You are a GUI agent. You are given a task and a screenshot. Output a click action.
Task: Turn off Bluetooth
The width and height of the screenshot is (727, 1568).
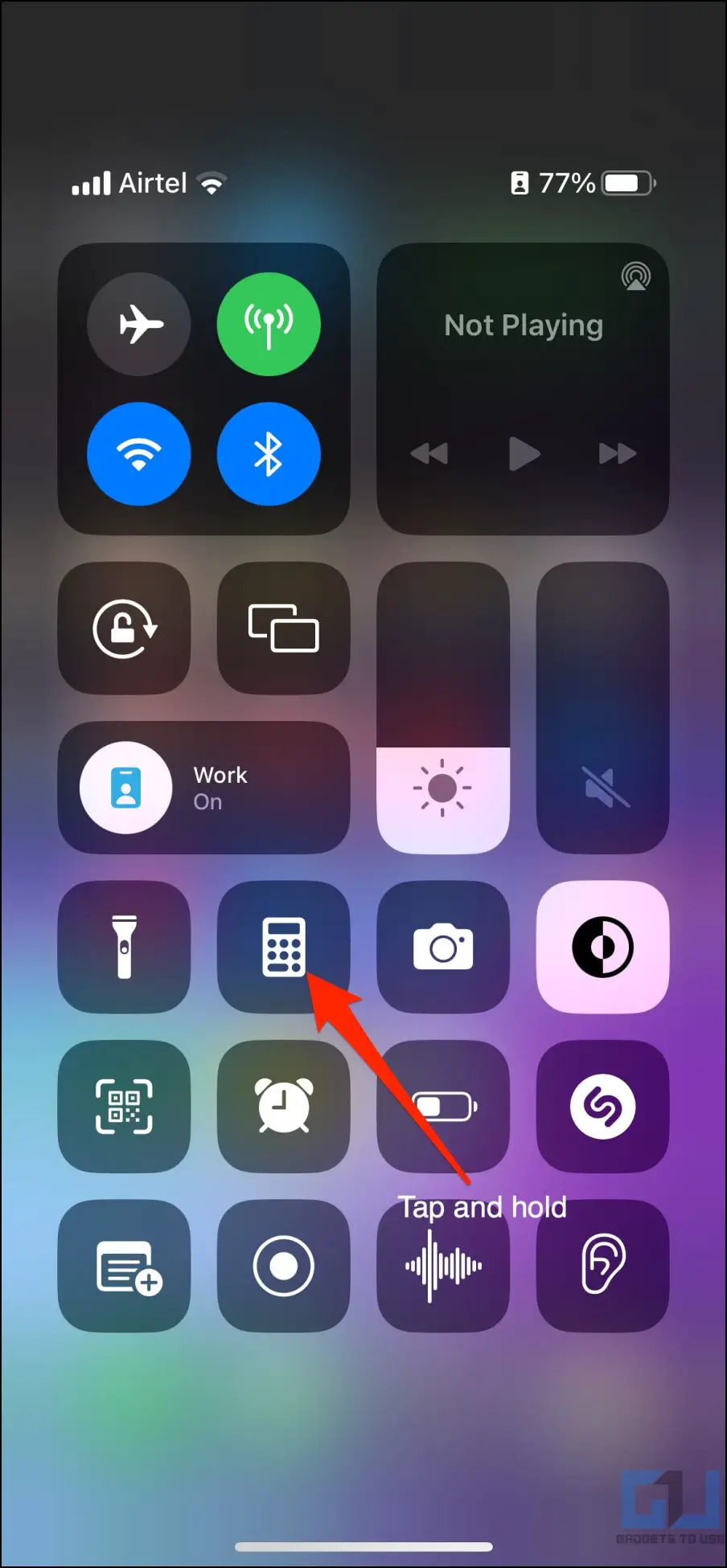(269, 454)
